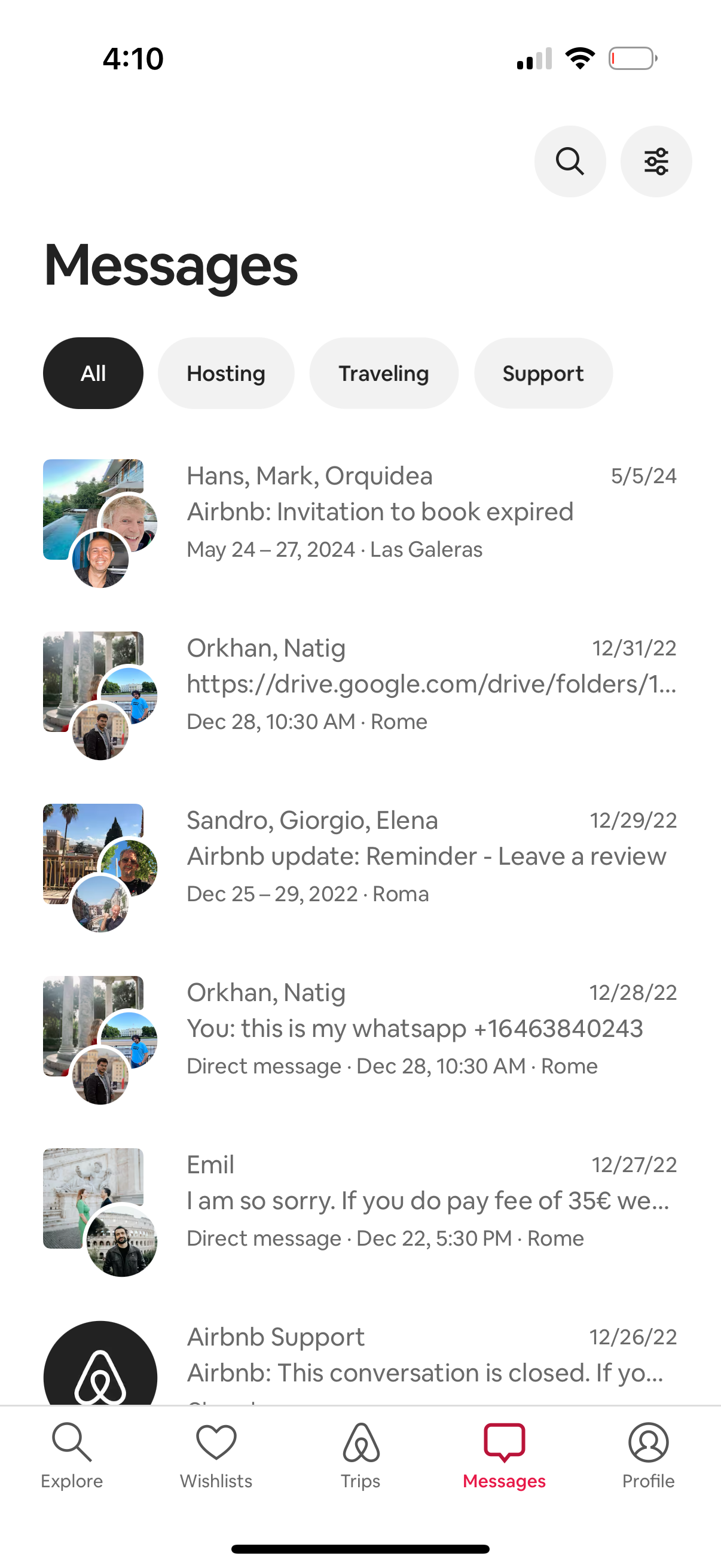721x1568 pixels.
Task: Select the Trips icon
Action: (x=360, y=1442)
